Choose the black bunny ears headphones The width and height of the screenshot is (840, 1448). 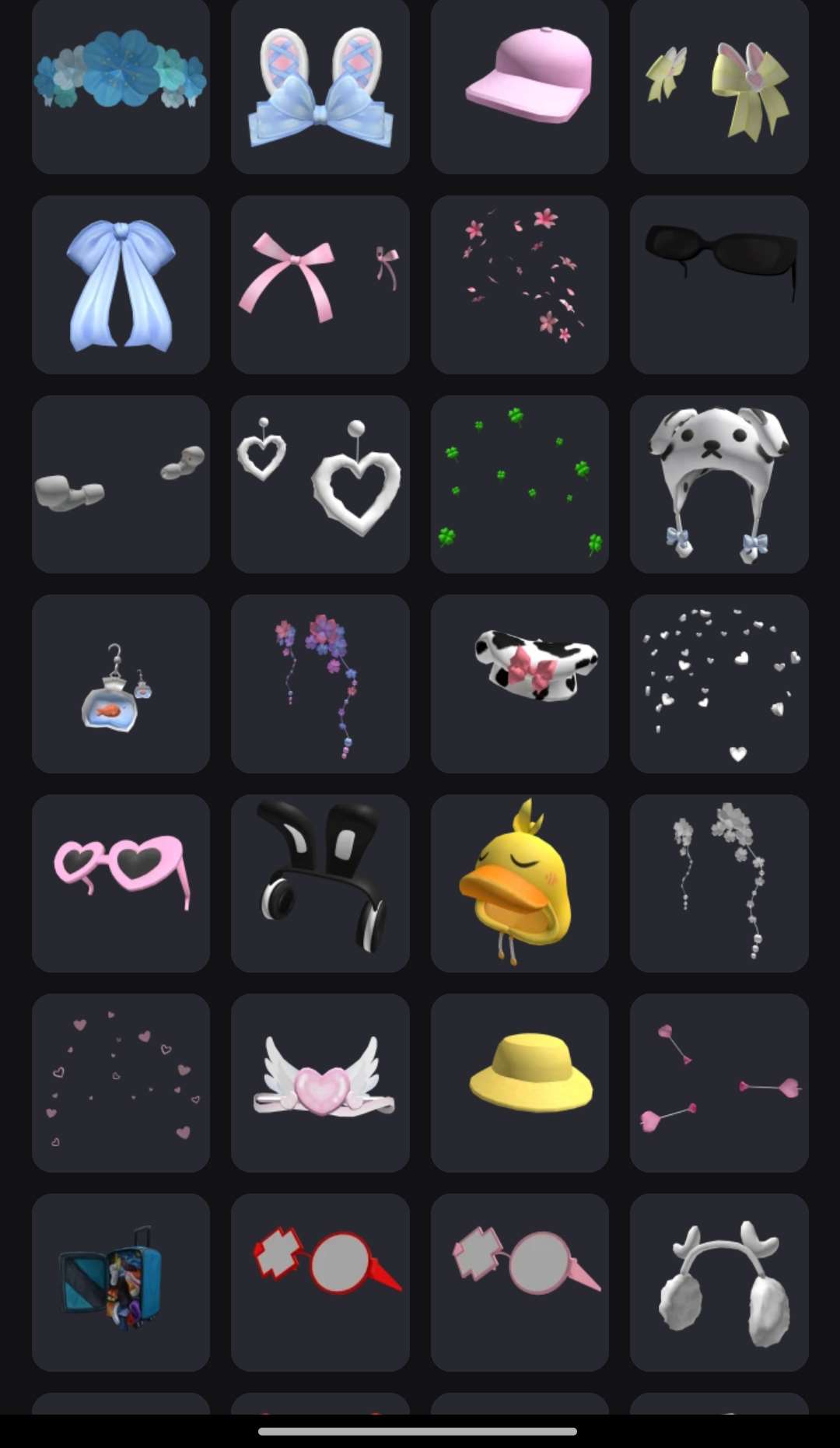click(320, 883)
